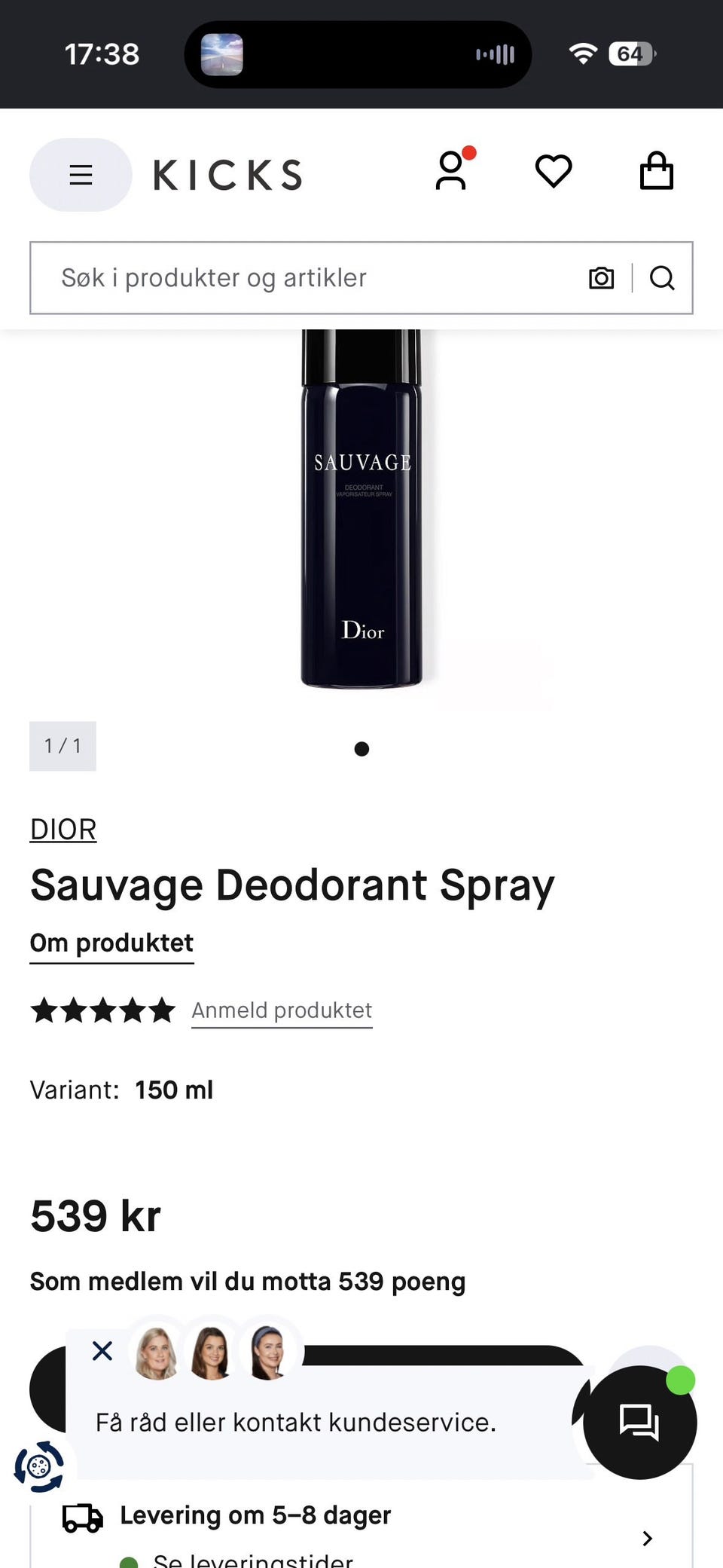The width and height of the screenshot is (723, 1568).
Task: Open the wishlist heart icon
Action: [554, 171]
